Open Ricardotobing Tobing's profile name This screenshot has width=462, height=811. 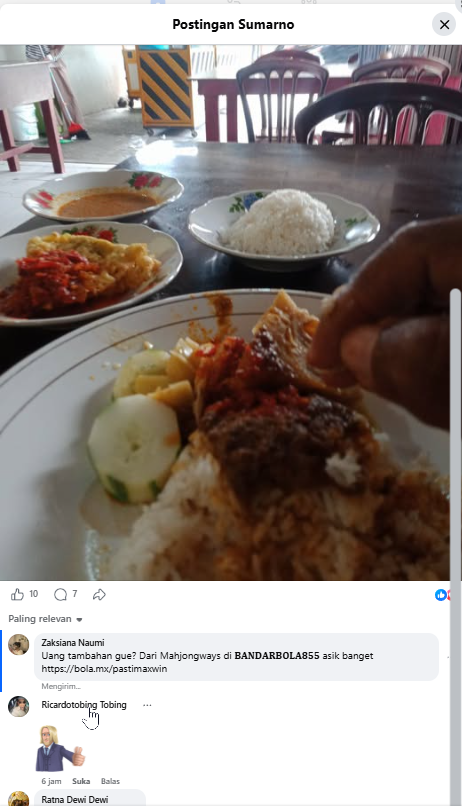tap(84, 704)
